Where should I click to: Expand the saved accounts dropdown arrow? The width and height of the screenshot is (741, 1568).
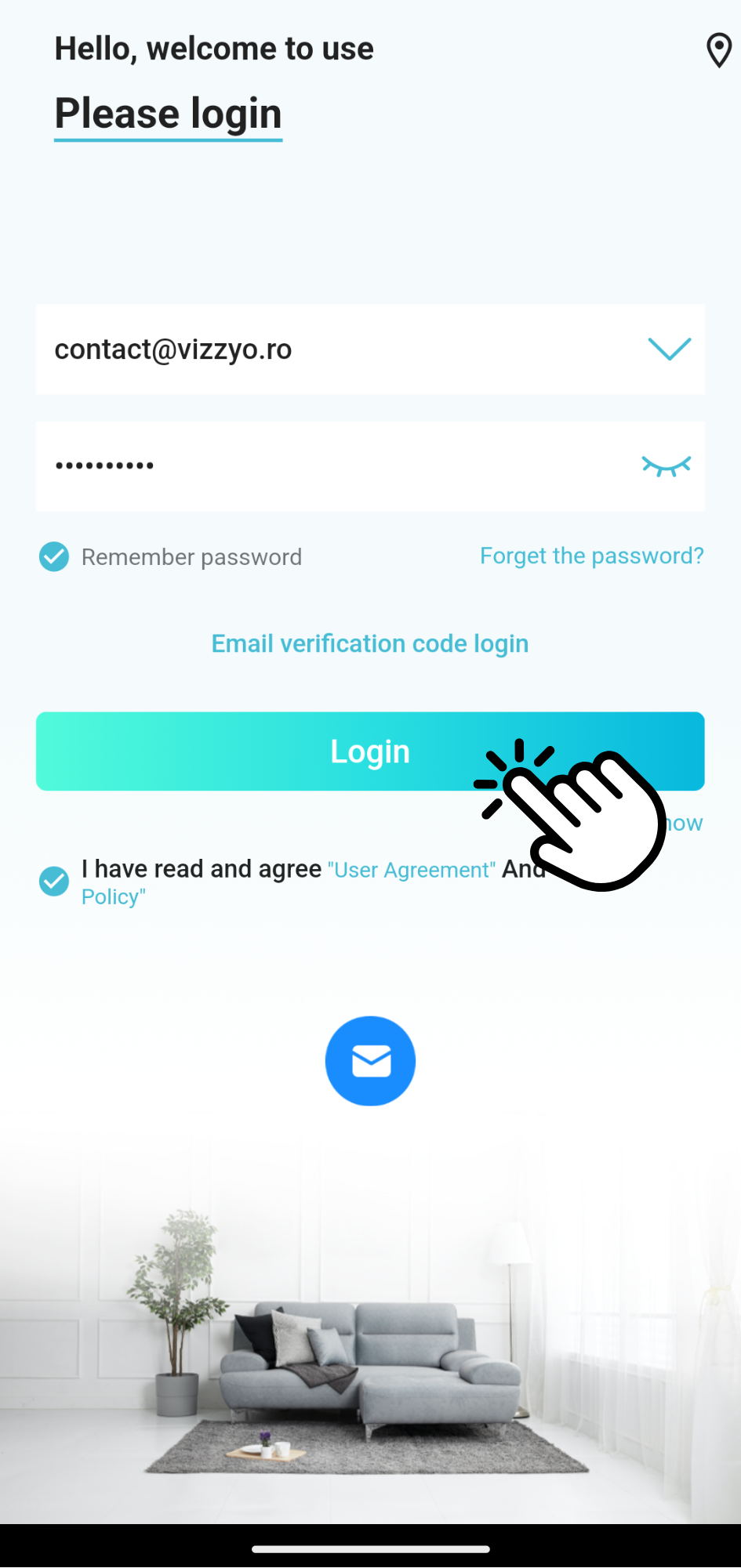tap(669, 349)
